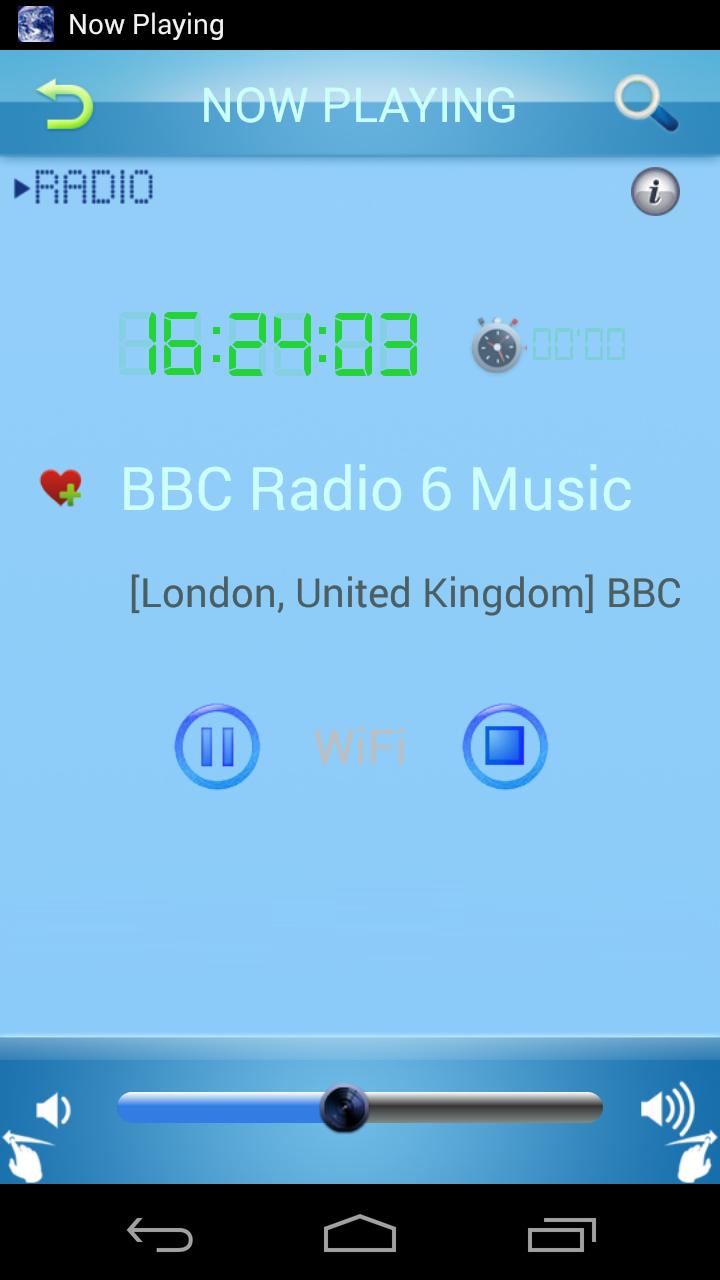
Task: Pause the BBC Radio 6 Music stream
Action: point(217,745)
